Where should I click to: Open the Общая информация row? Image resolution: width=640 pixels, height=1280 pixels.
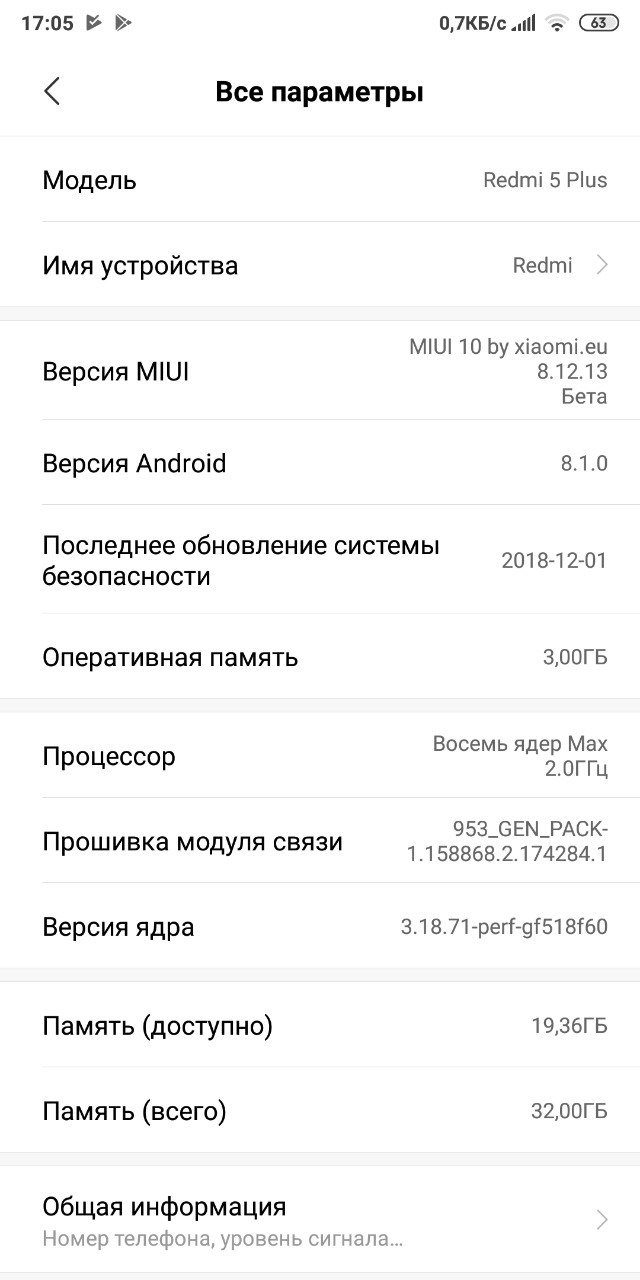pyautogui.click(x=320, y=1219)
